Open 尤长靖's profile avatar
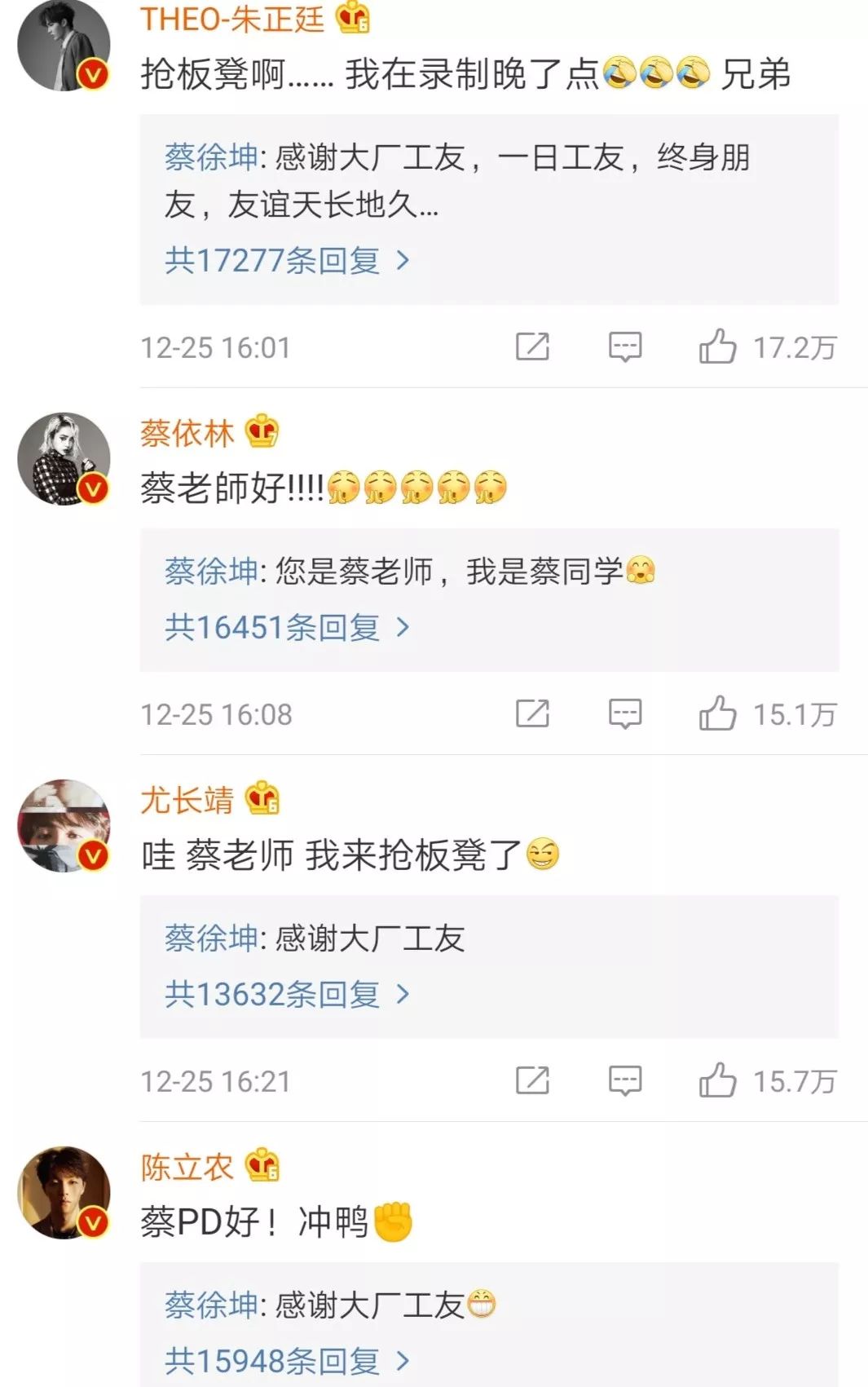 click(x=64, y=825)
